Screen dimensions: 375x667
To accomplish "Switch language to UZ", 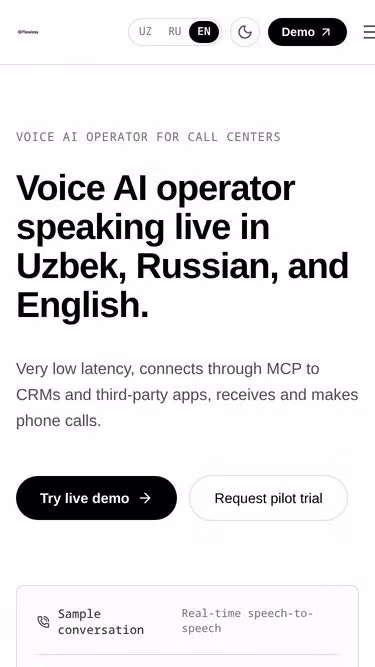I will coord(145,32).
